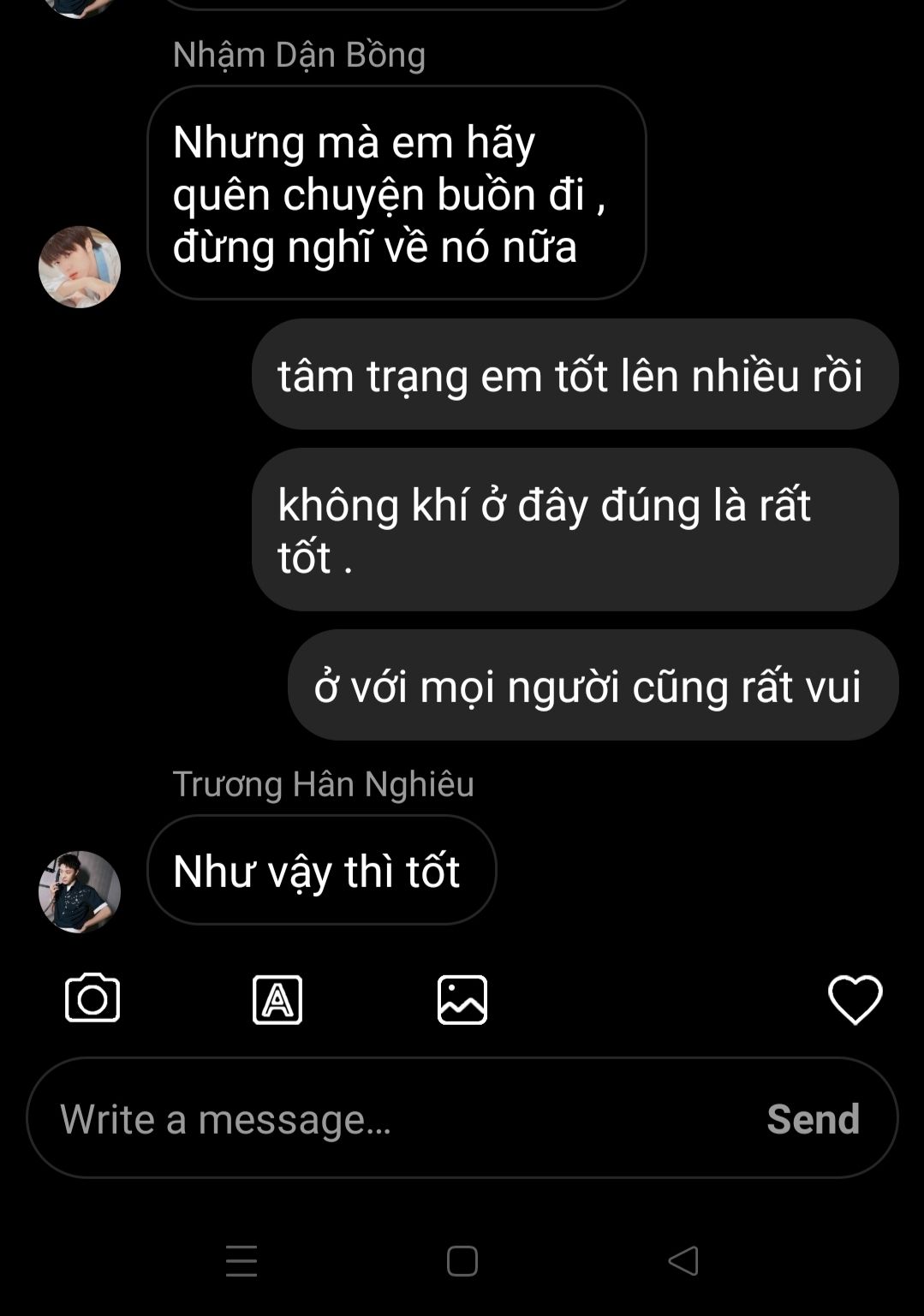Go to home screen via home button
Viewport: 924px width, 1316px height.
tap(462, 1261)
